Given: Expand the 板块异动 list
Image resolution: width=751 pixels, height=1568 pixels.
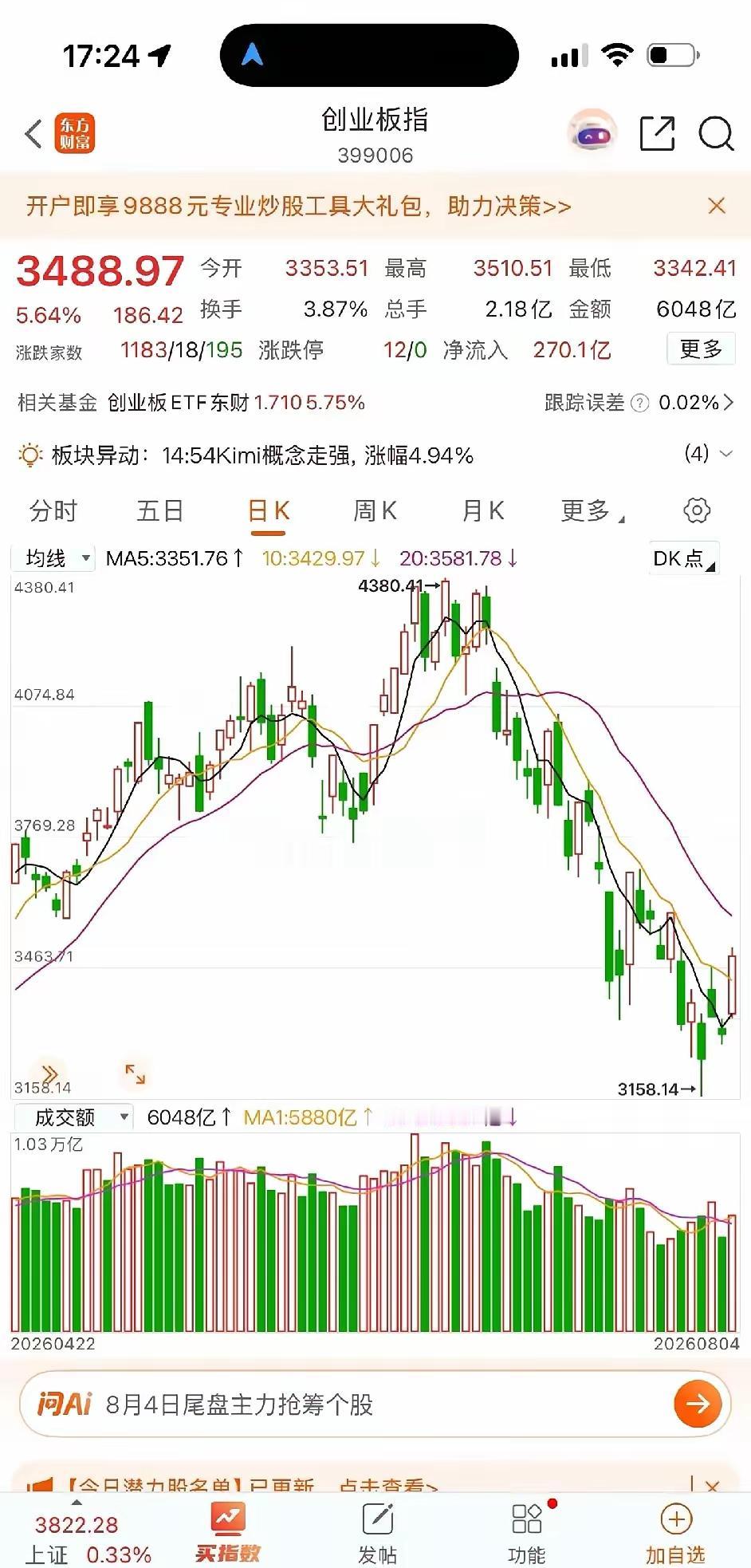Looking at the screenshot, I should tap(709, 454).
